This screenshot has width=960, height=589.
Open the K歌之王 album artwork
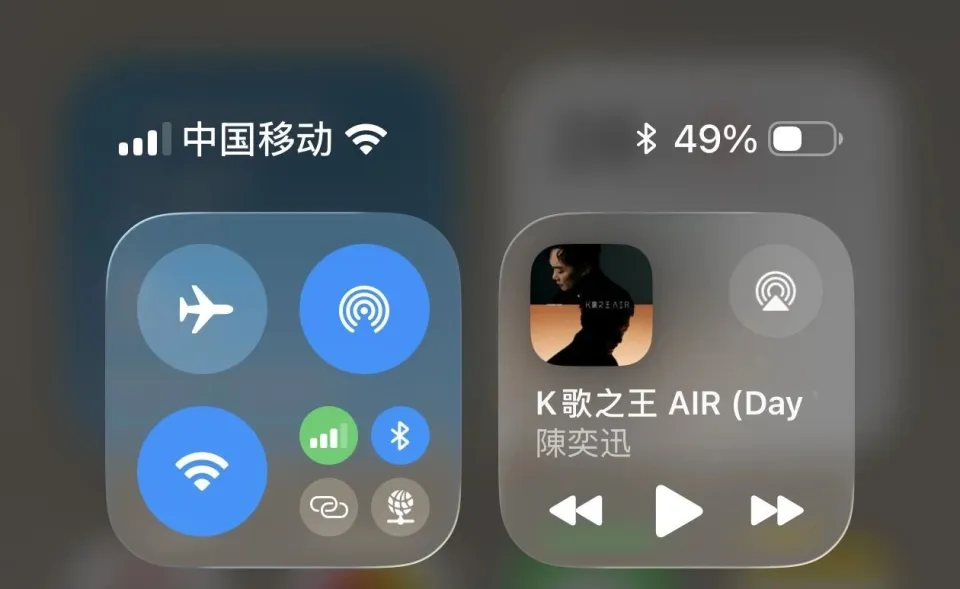pos(590,305)
